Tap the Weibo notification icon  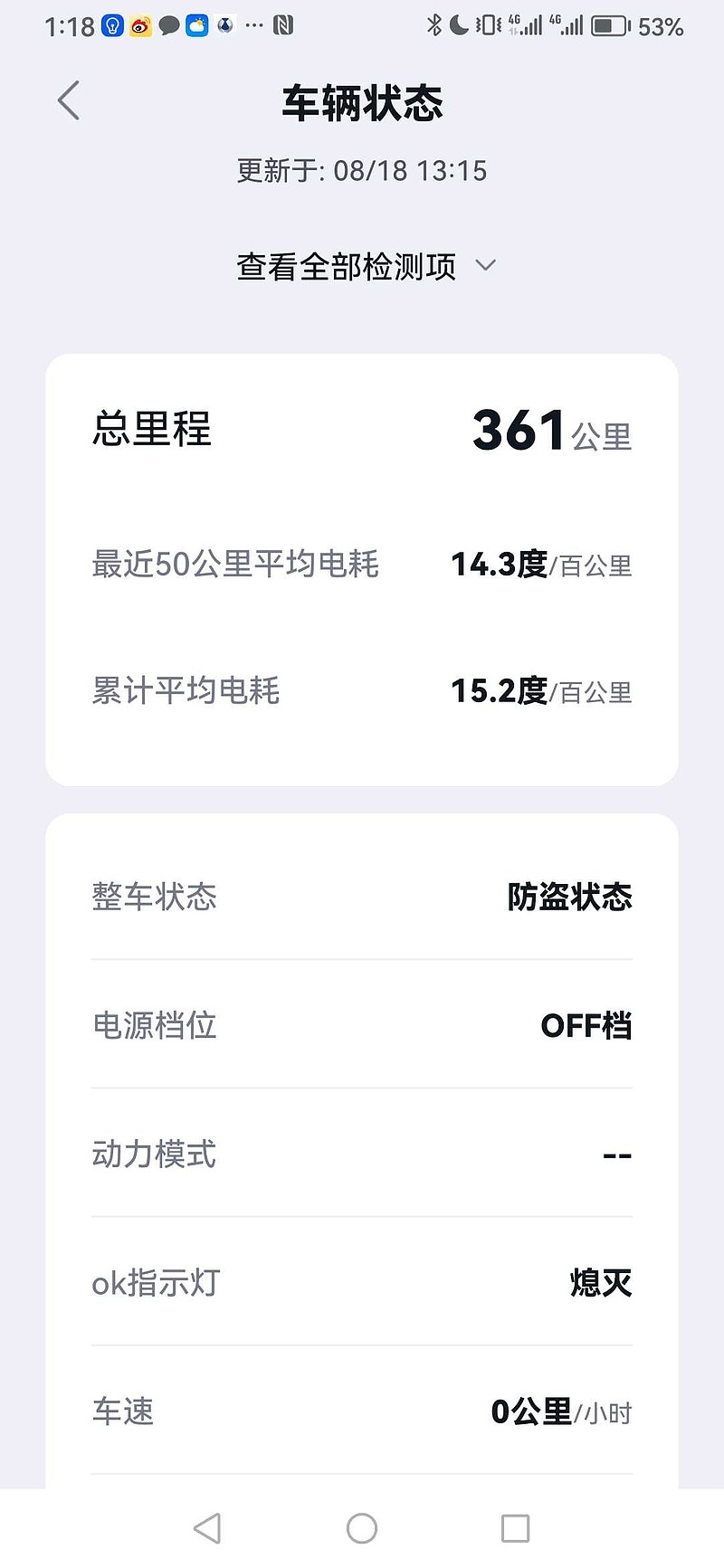click(x=140, y=26)
